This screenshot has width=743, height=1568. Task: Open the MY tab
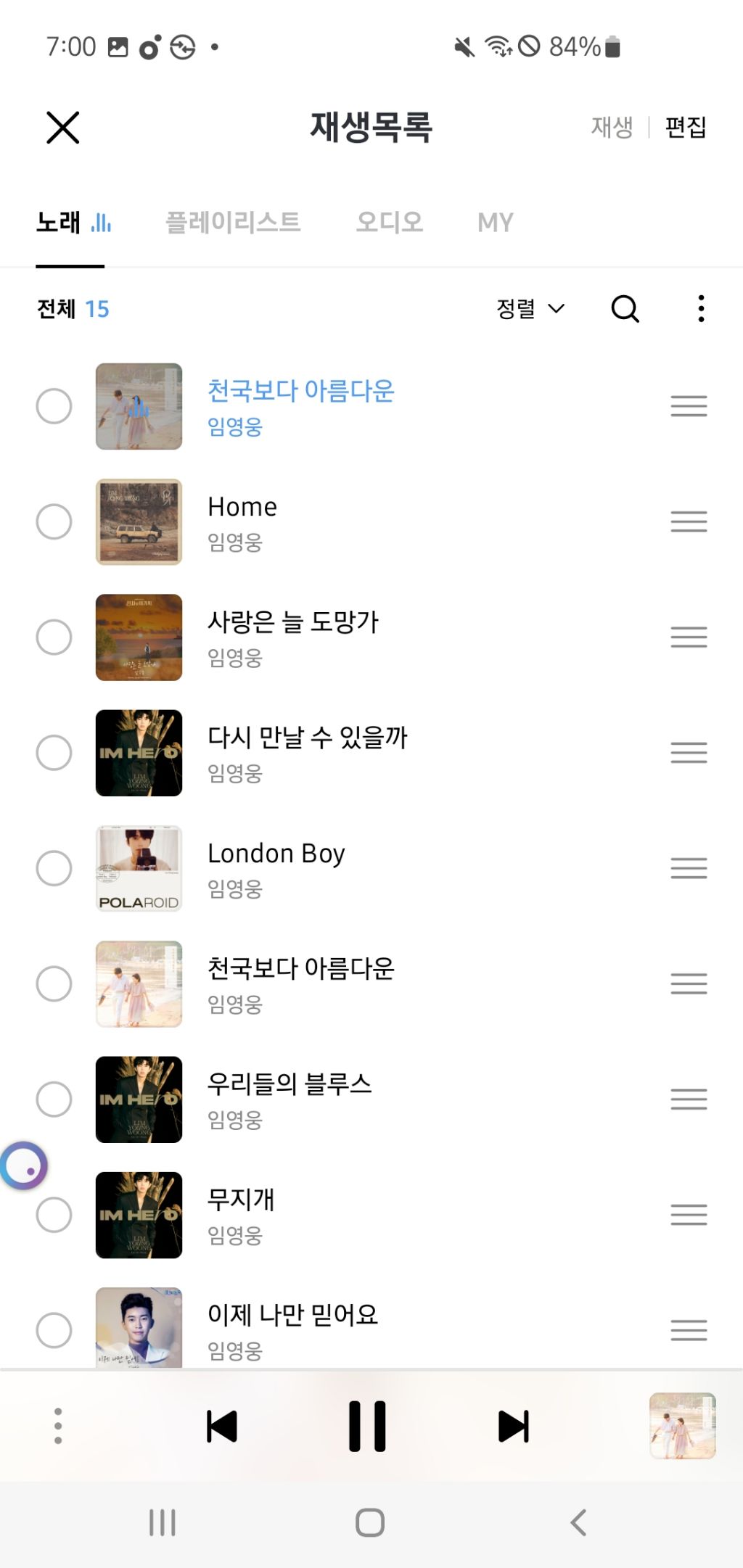496,222
